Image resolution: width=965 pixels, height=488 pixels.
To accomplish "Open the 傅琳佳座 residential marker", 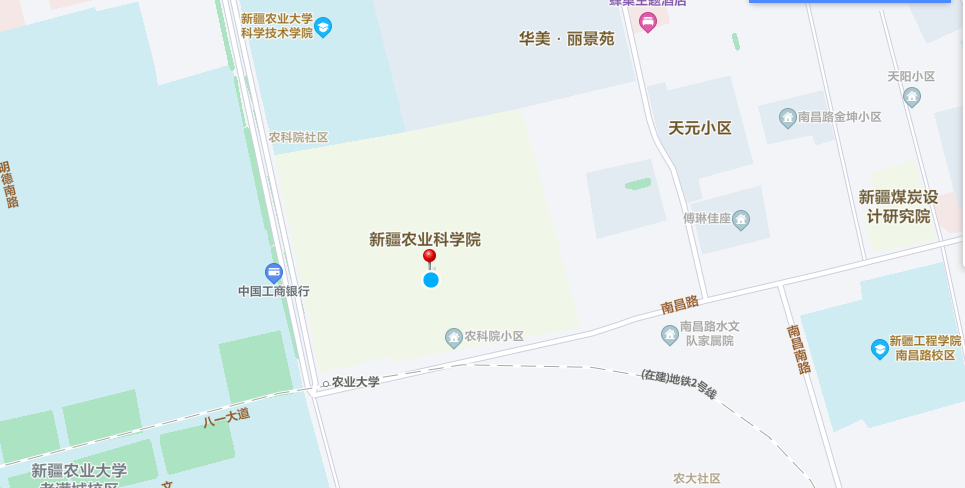I will pos(741,218).
